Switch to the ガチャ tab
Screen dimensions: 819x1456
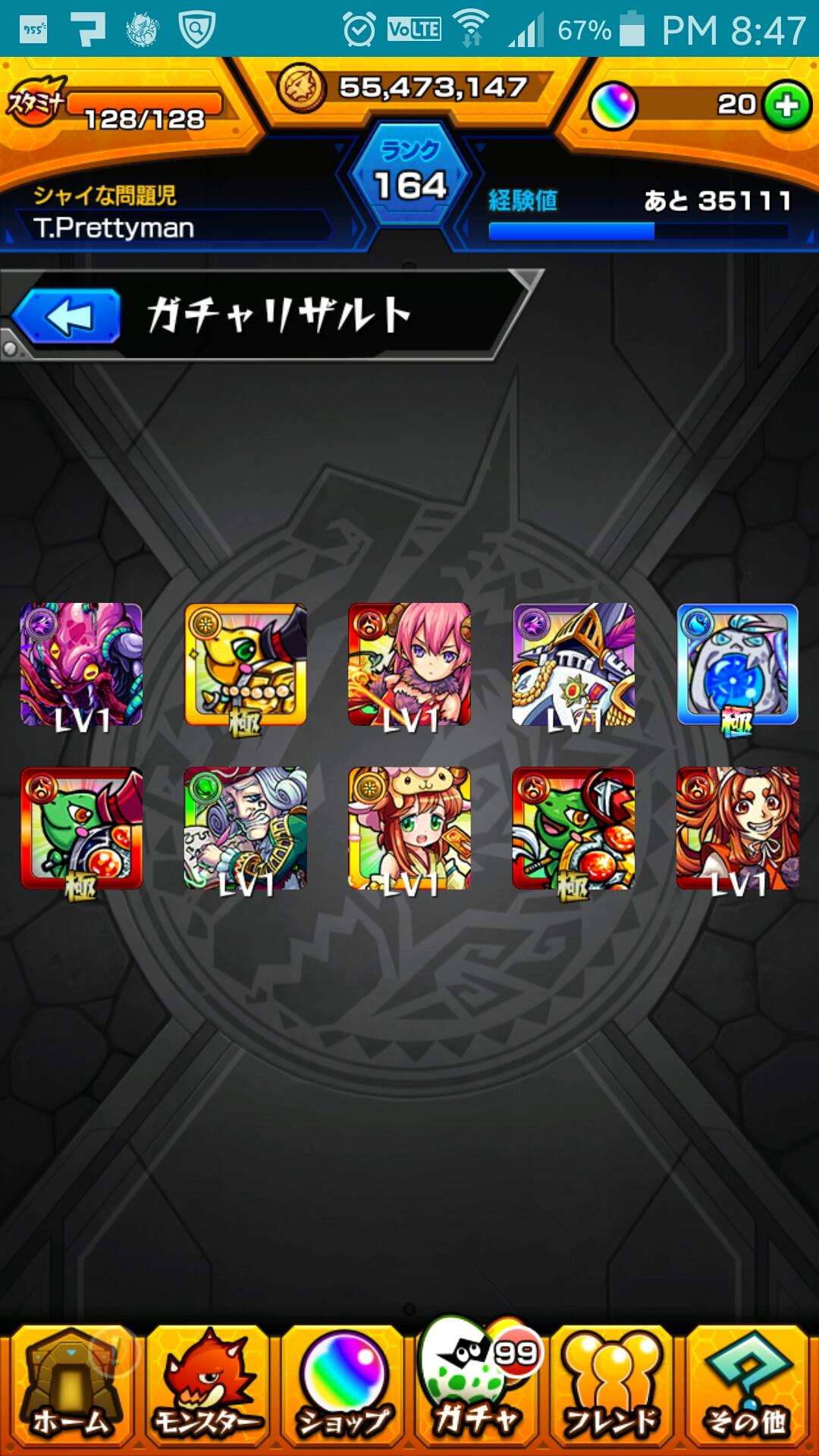[476, 1388]
